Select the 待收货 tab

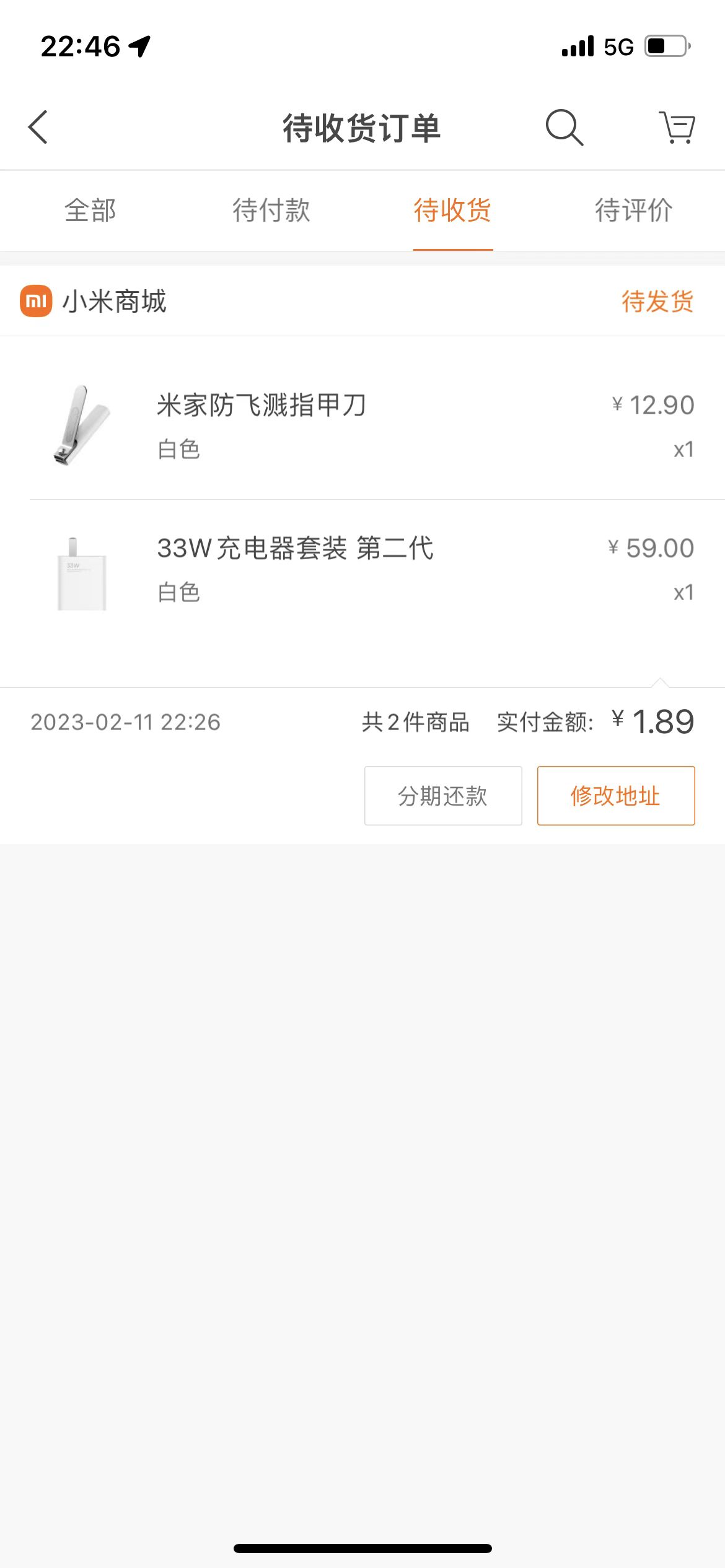(453, 211)
